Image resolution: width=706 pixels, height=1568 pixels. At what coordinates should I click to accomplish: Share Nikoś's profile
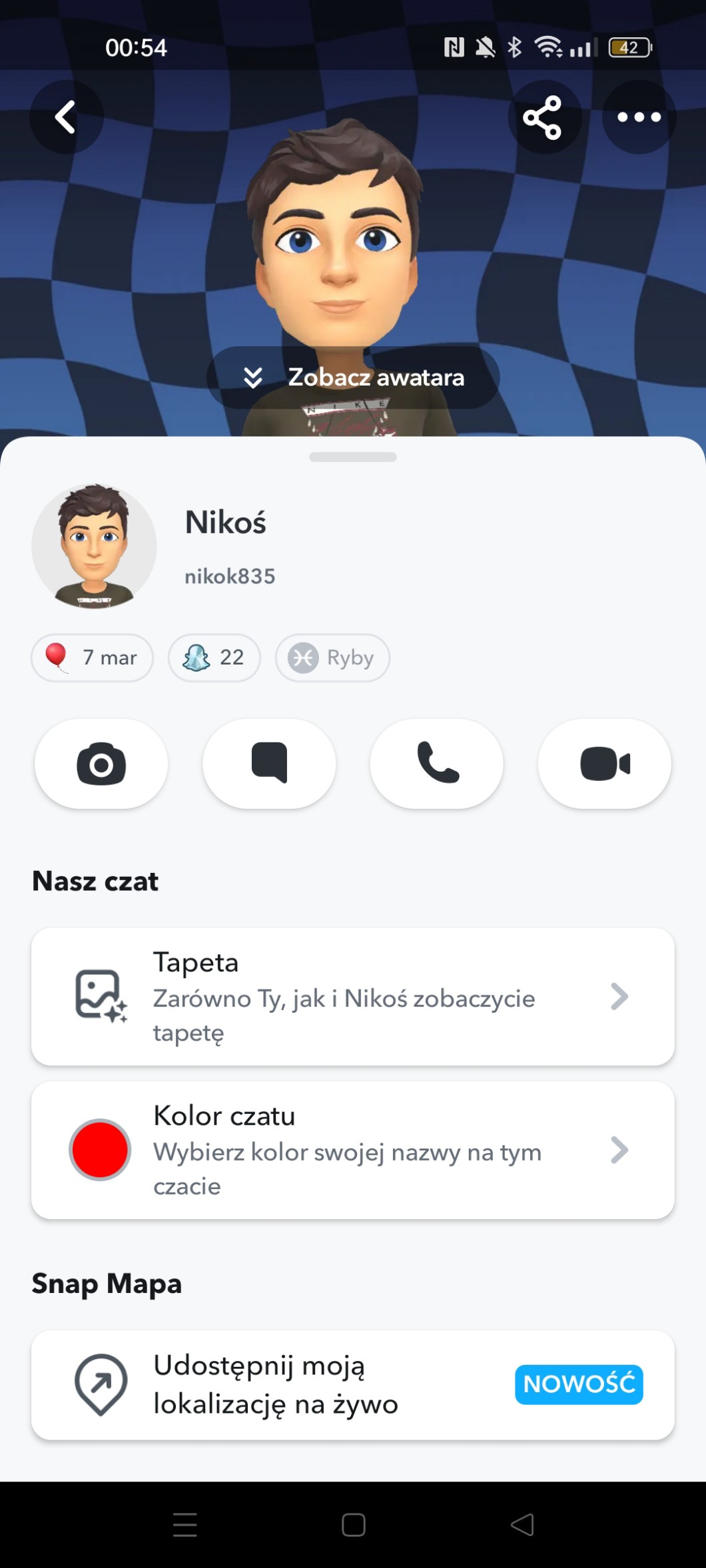543,117
